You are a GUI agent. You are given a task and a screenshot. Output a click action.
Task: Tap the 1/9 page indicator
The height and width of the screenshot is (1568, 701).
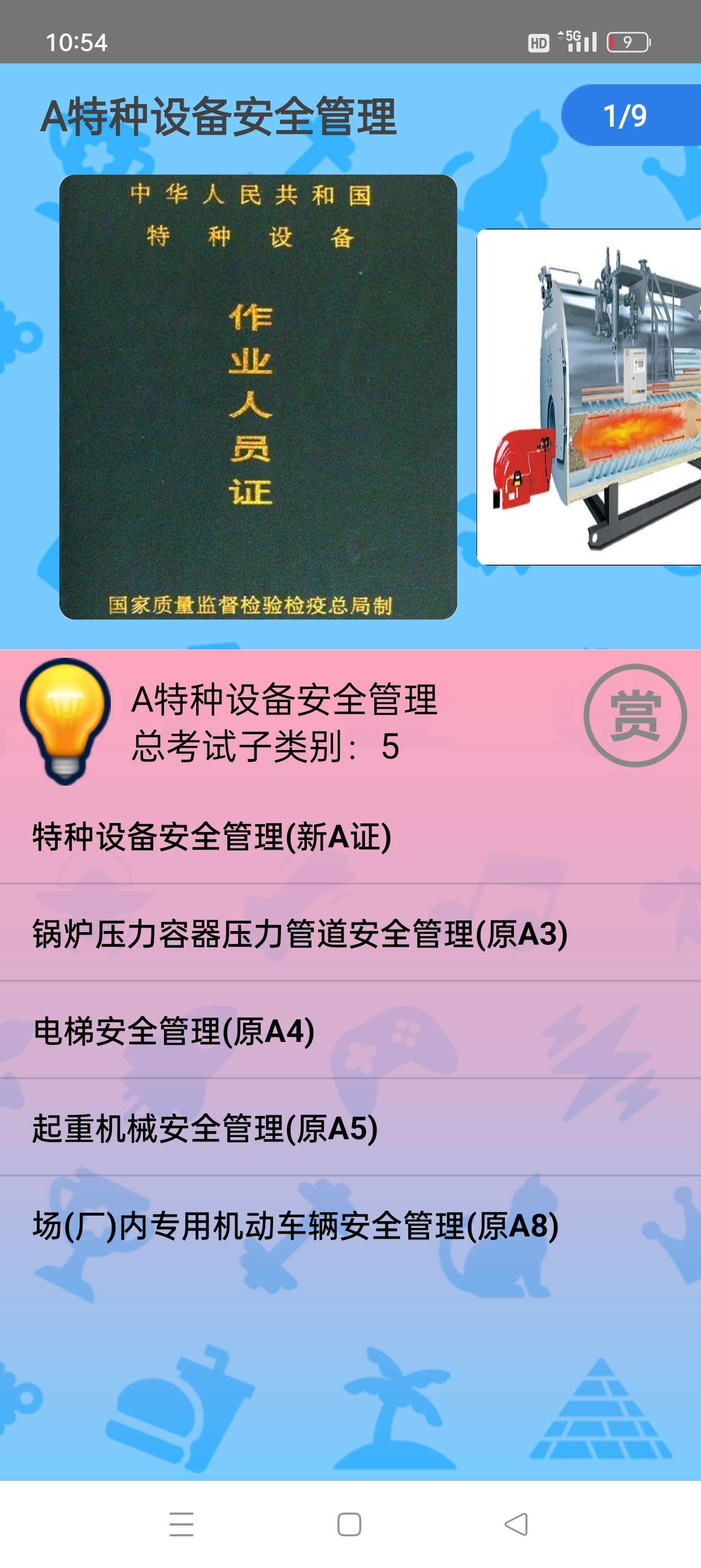click(626, 115)
